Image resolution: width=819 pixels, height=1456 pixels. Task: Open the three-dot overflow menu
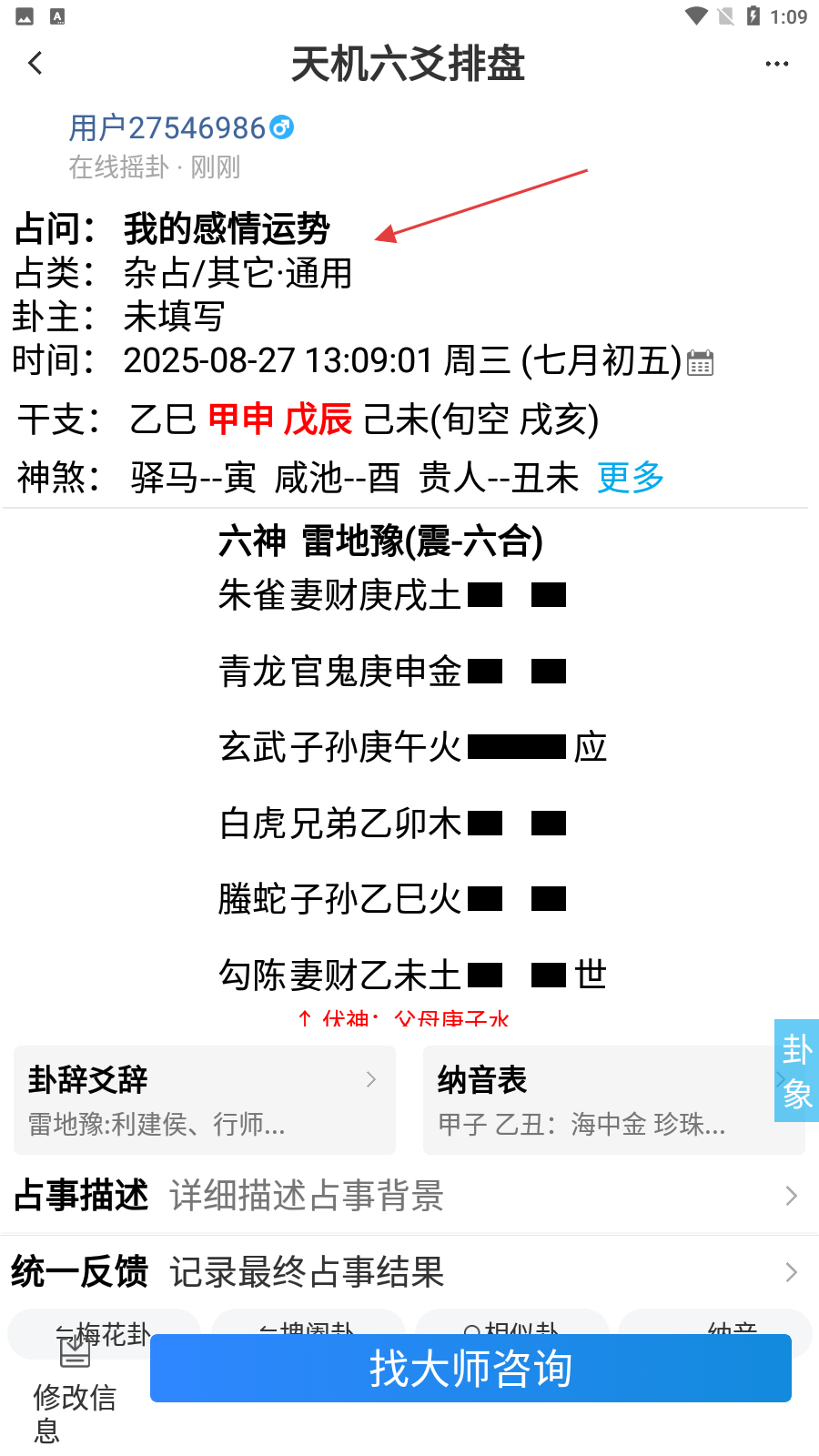tap(776, 64)
